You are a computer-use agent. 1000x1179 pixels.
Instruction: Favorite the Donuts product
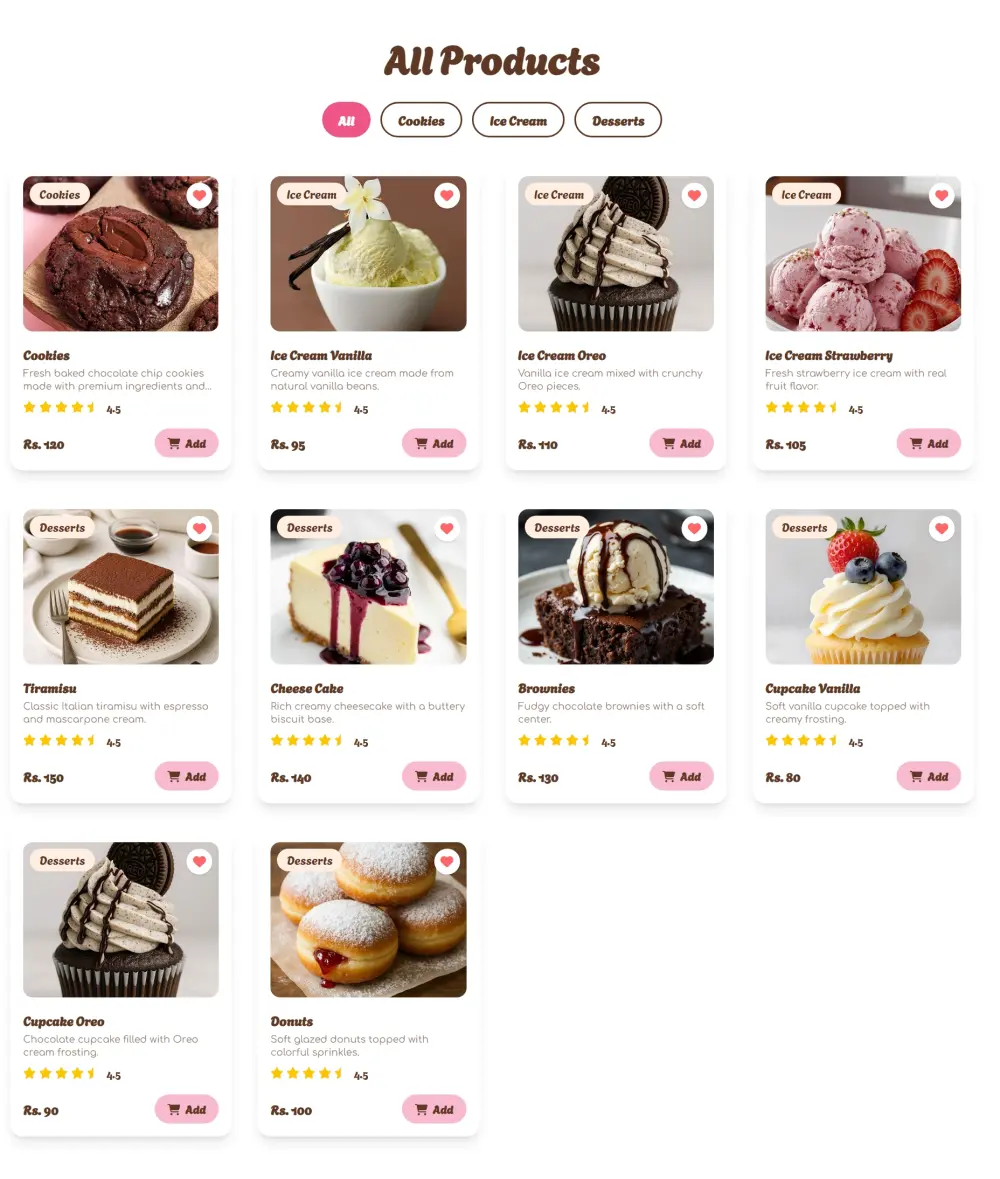(447, 861)
